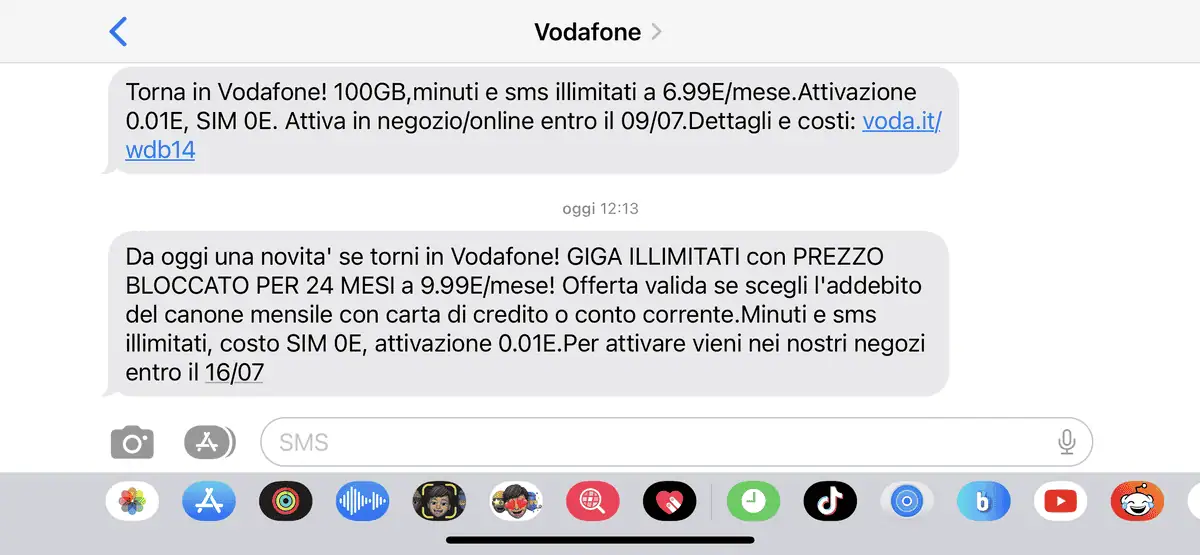This screenshot has width=1200, height=555.
Task: Open the TikTok app in the strip
Action: pos(830,501)
